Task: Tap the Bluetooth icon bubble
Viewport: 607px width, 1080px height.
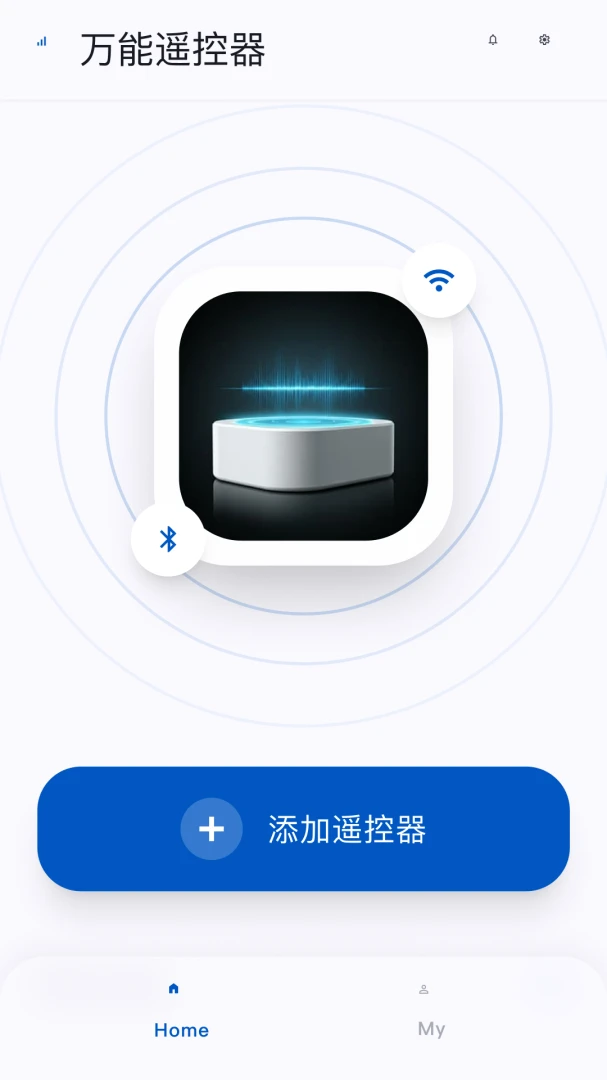Action: 167,539
